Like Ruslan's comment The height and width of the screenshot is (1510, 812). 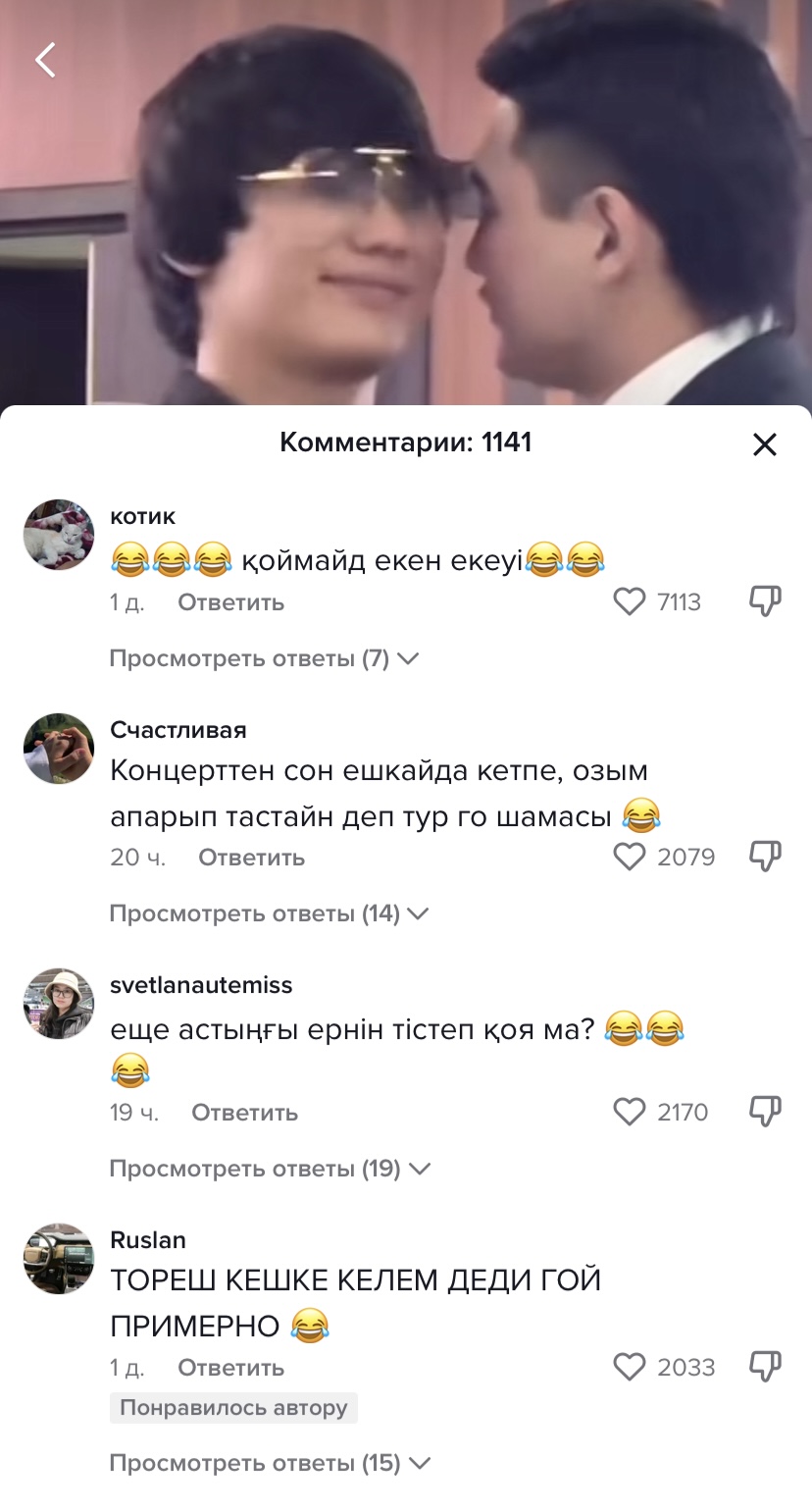pos(630,1367)
